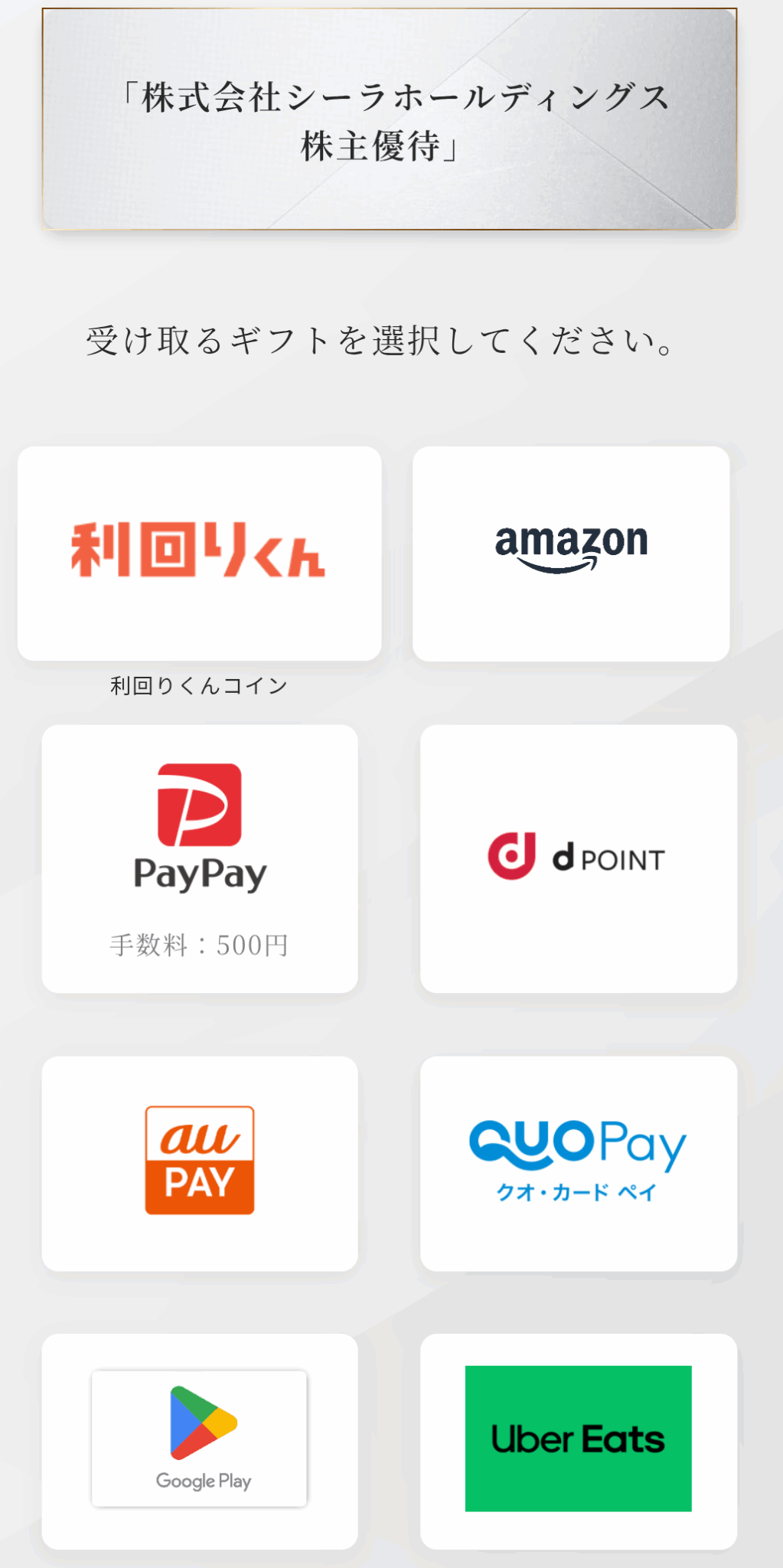The height and width of the screenshot is (1568, 783).
Task: Tap the QUO Pay white card
Action: click(x=576, y=1164)
